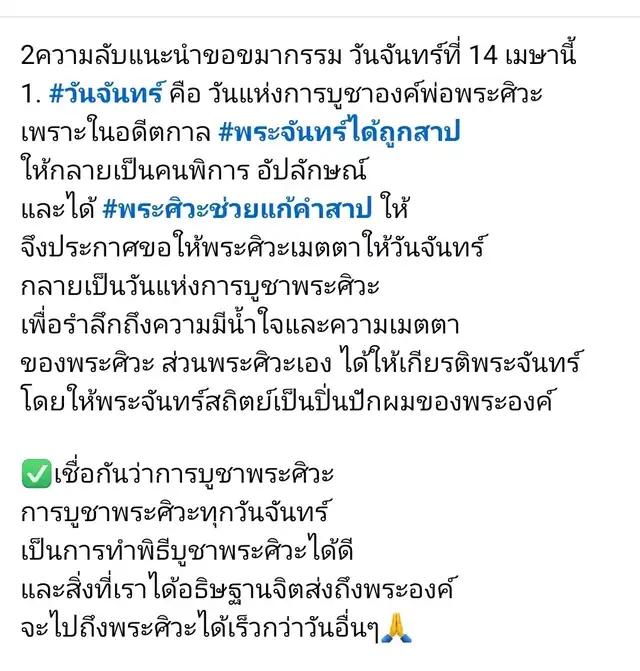Open the #พระศิวะช่วยแก้คำสาป hashtag link
Screen dimensions: 640x671
point(237,209)
